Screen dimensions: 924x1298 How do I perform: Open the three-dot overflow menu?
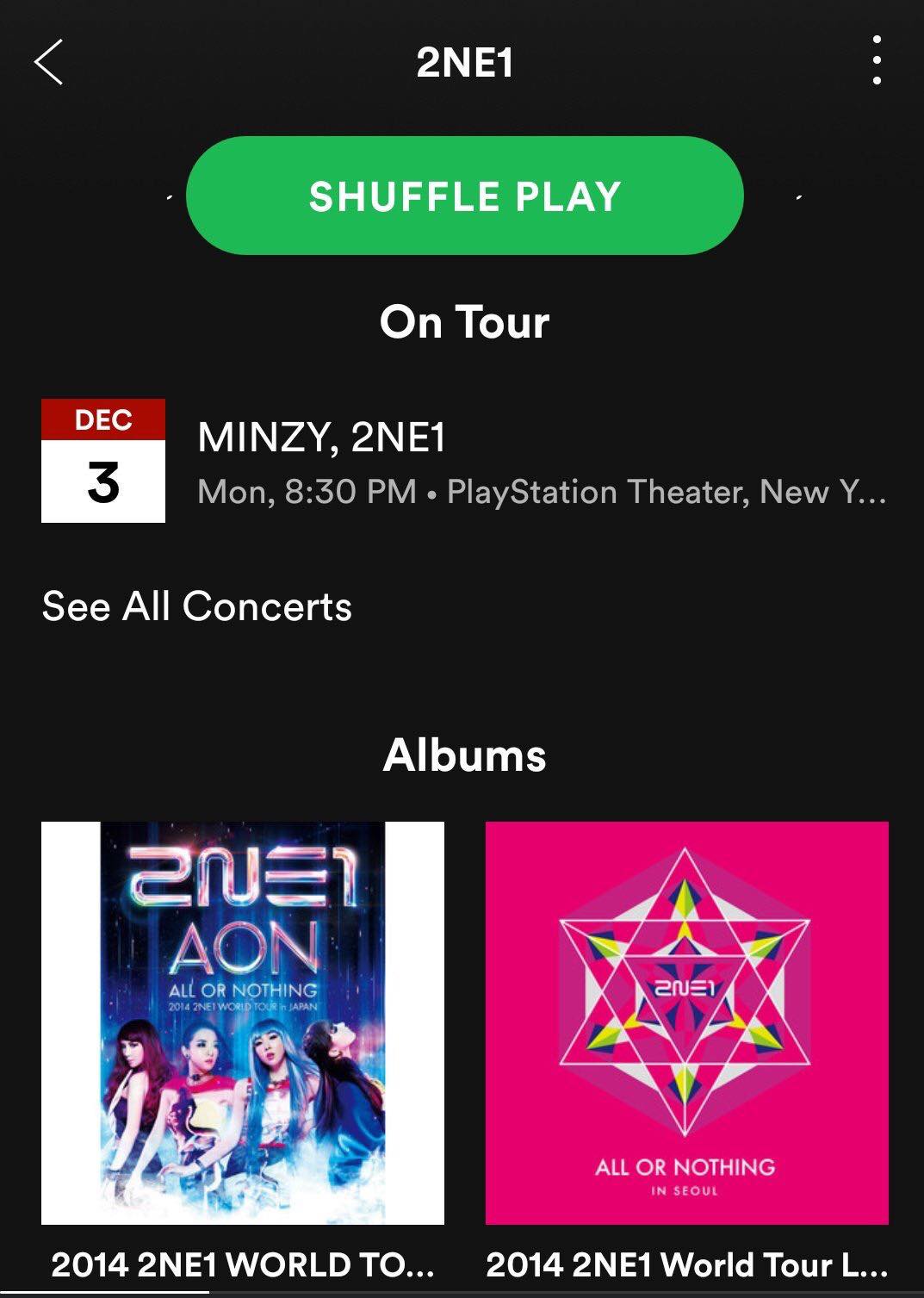tap(876, 60)
